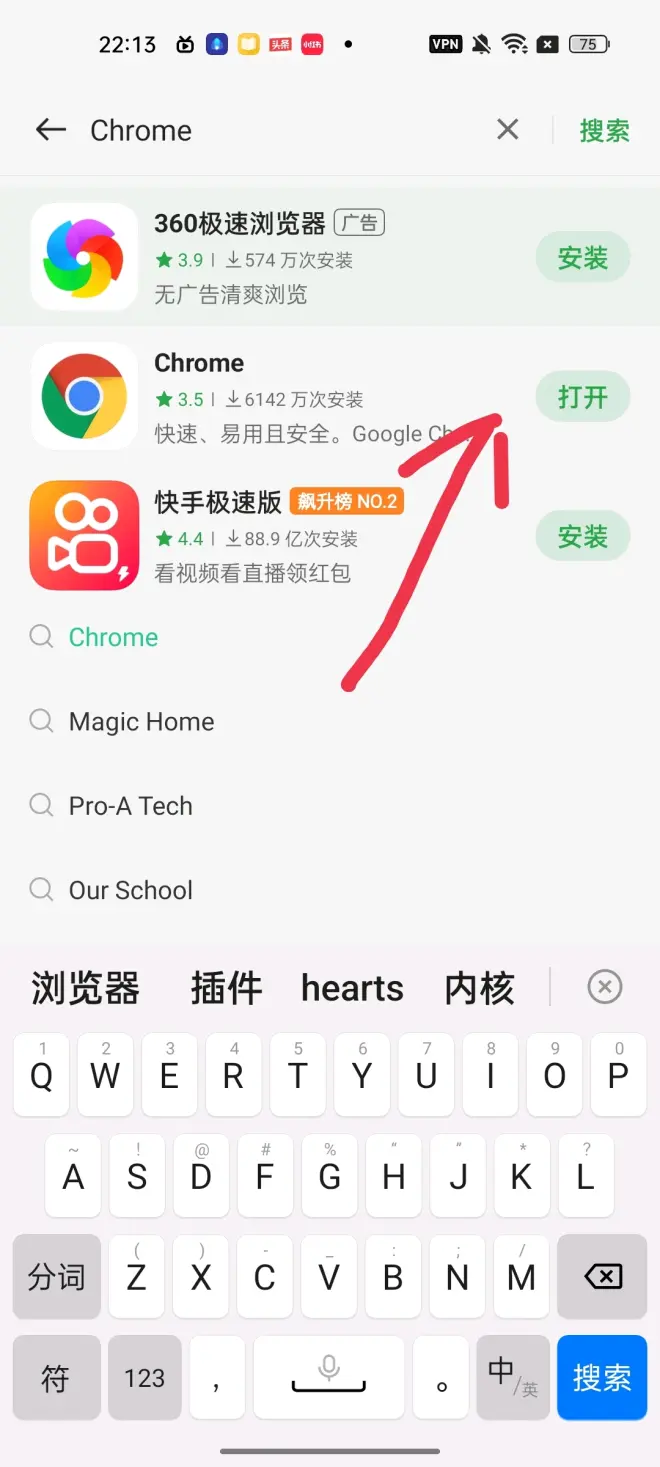Open the Chrome app with 打开
This screenshot has height=1467, width=660.
(x=582, y=397)
